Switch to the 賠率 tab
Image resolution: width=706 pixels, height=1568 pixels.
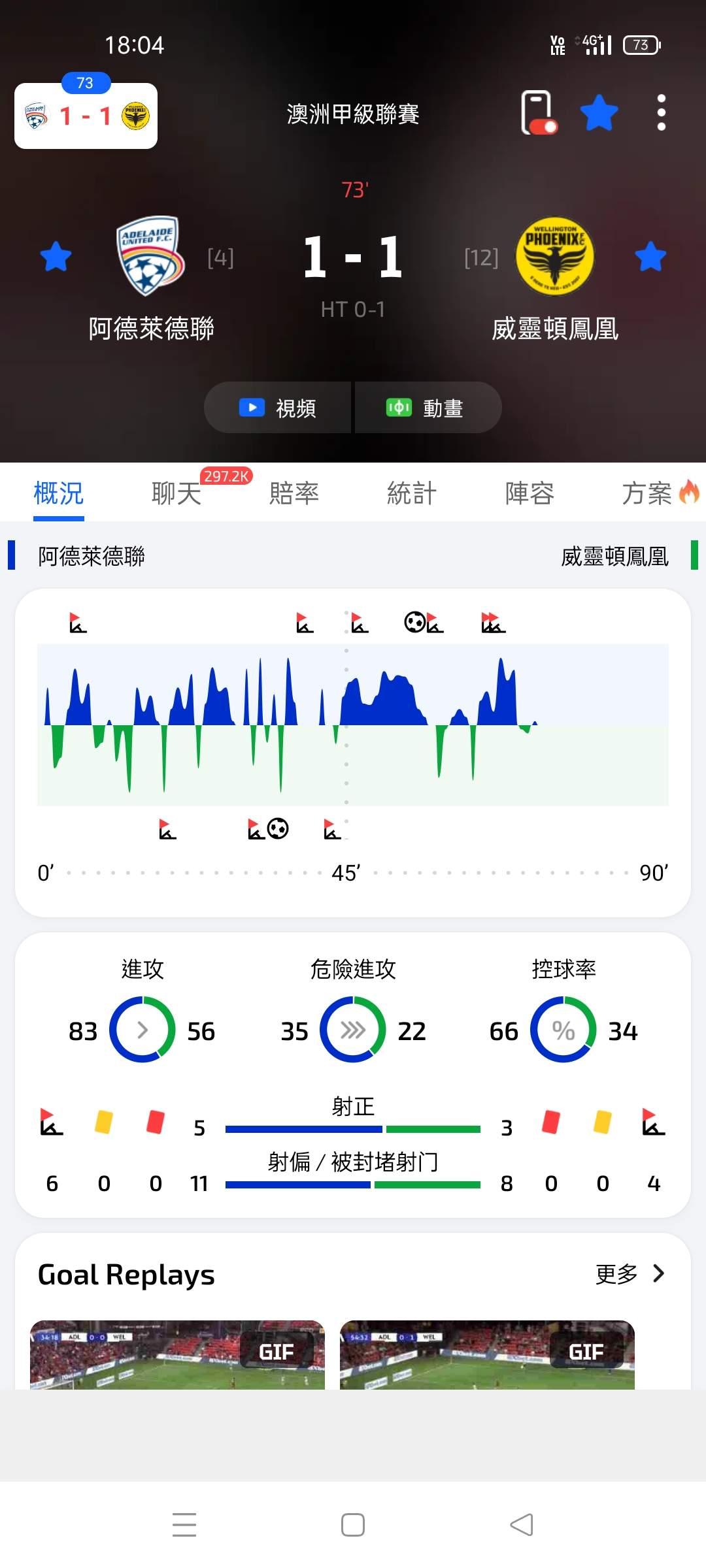click(x=294, y=493)
